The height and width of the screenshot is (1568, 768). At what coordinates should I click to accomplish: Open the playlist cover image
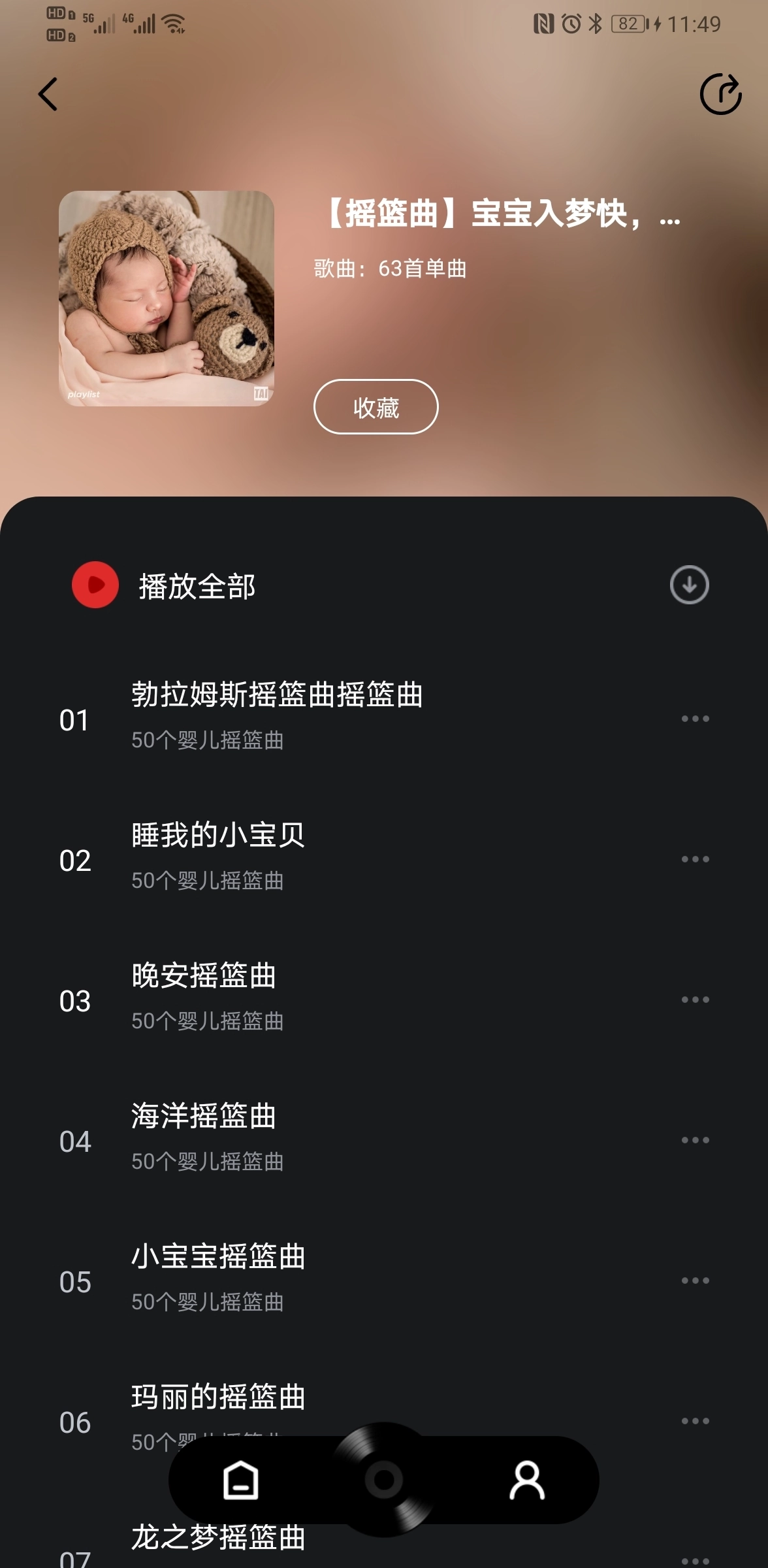[167, 299]
